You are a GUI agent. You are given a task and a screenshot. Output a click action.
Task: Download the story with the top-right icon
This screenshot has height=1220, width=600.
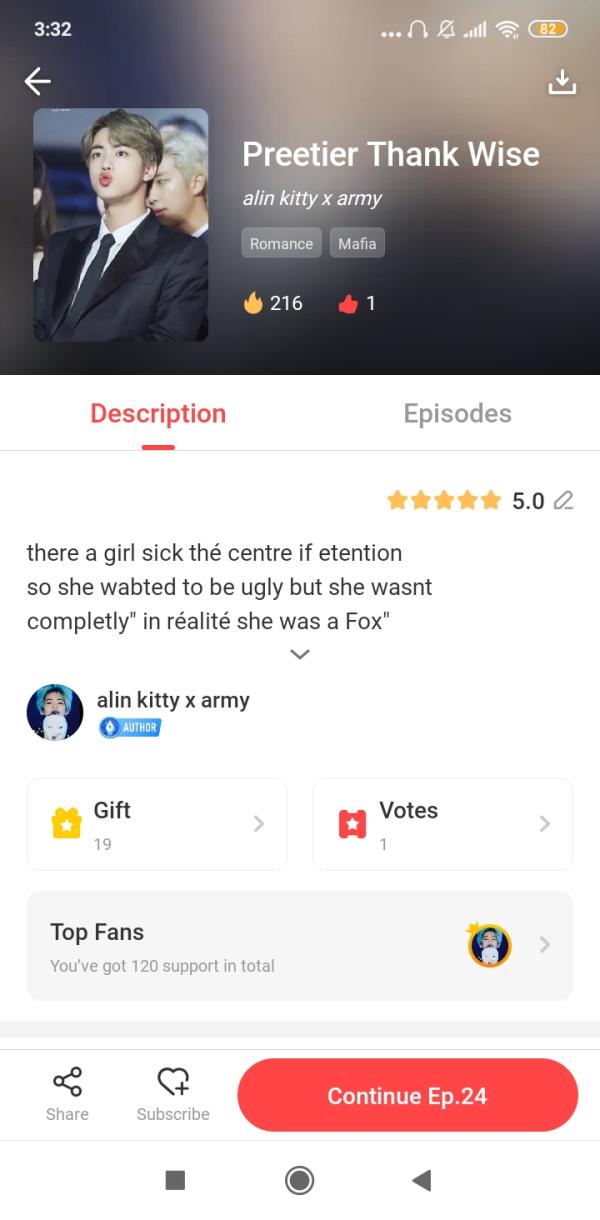point(562,82)
